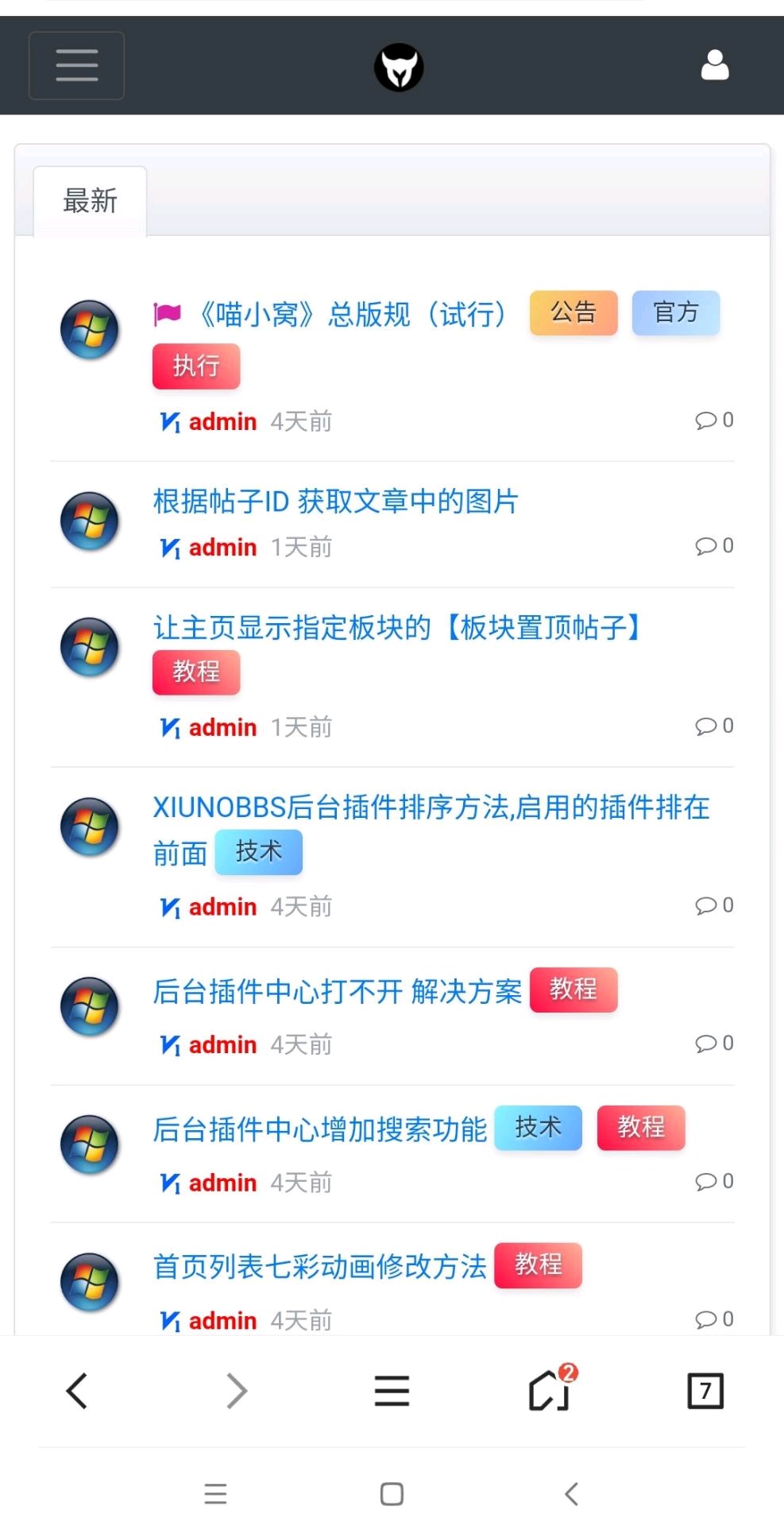Image resolution: width=784 pixels, height=1526 pixels.
Task: Open the post 后台插件中心增加搜索功能
Action: [319, 1129]
